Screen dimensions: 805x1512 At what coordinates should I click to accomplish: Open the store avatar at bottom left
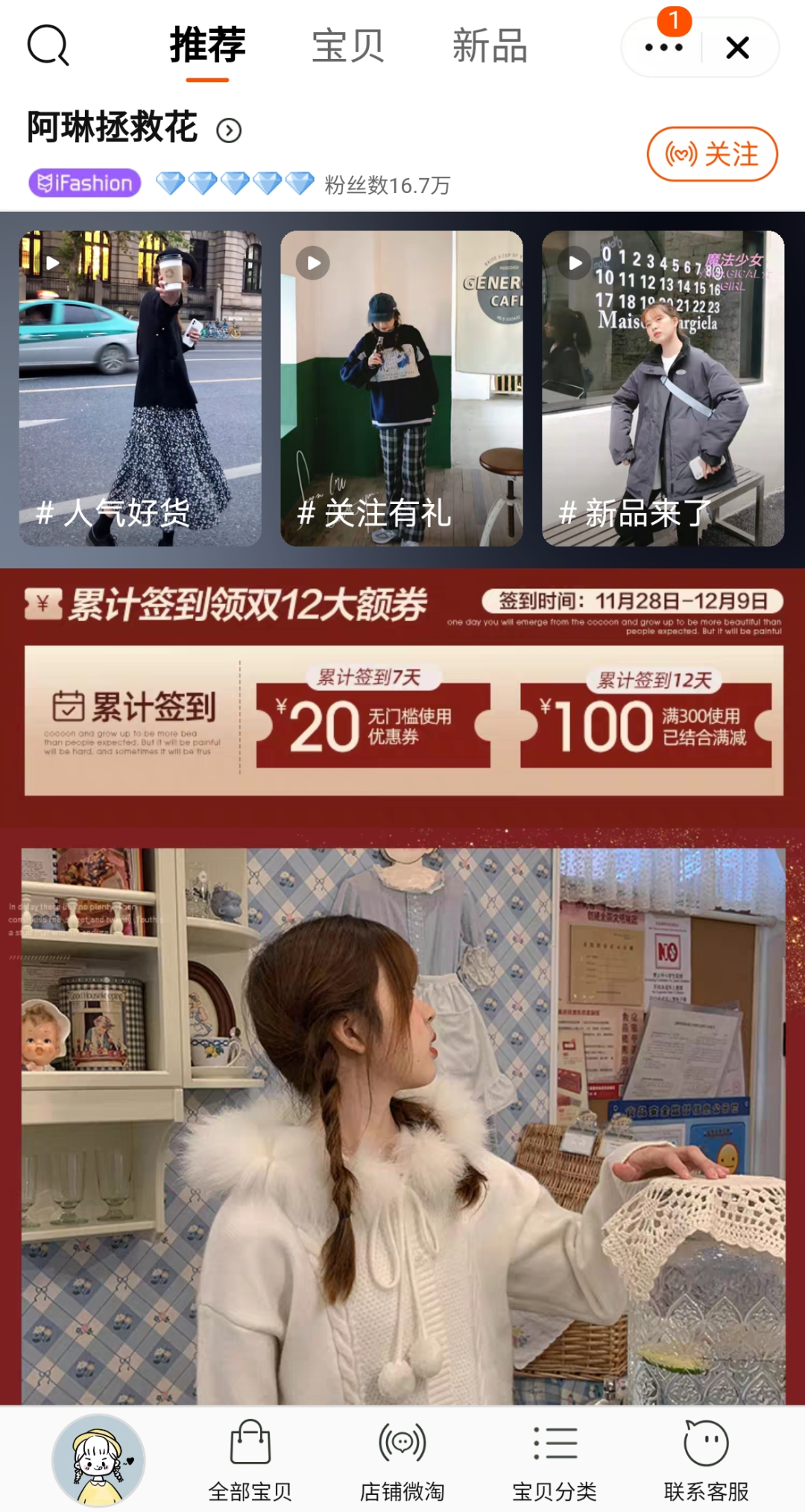98,1460
